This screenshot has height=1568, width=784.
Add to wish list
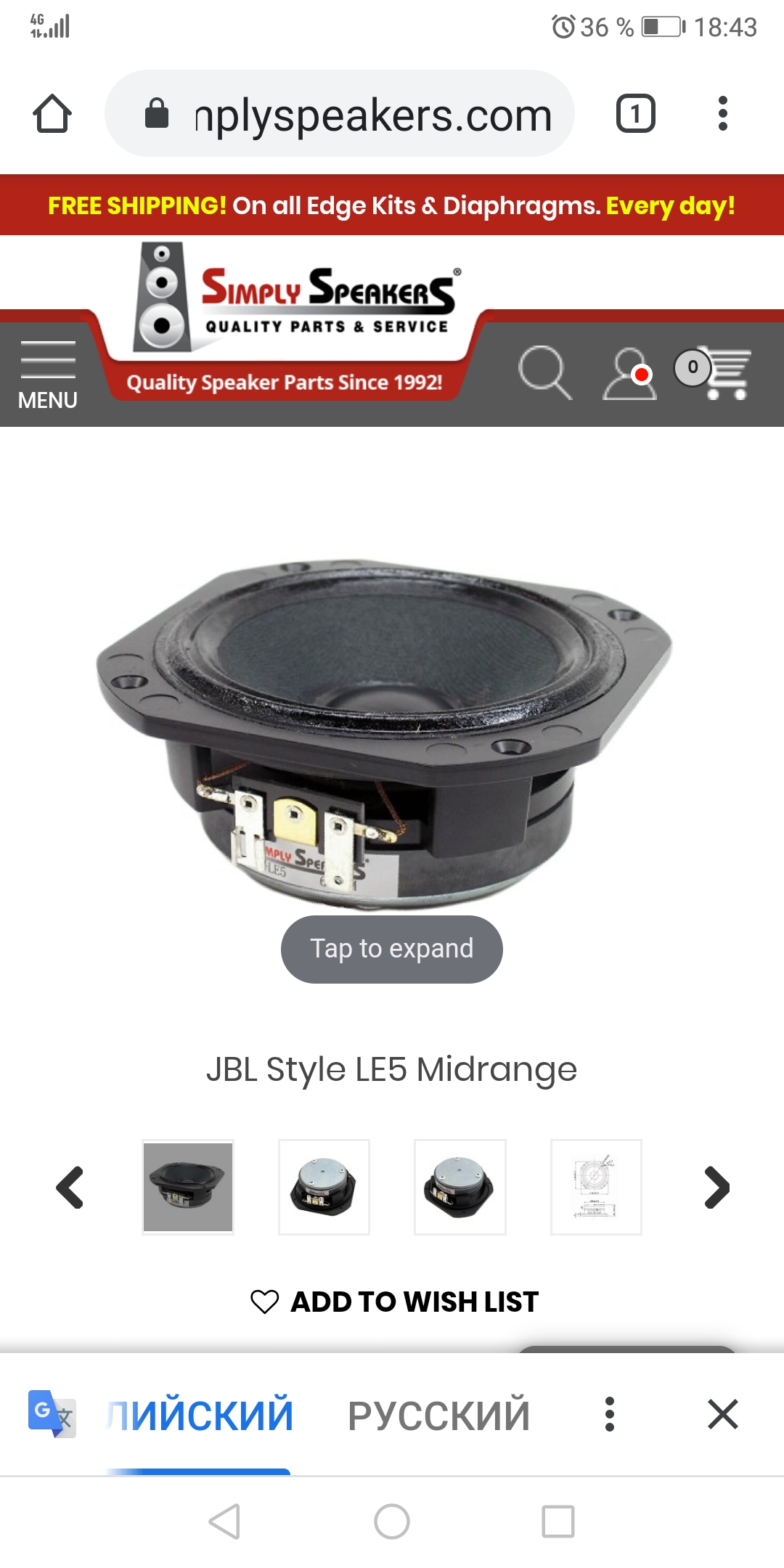pos(394,1302)
